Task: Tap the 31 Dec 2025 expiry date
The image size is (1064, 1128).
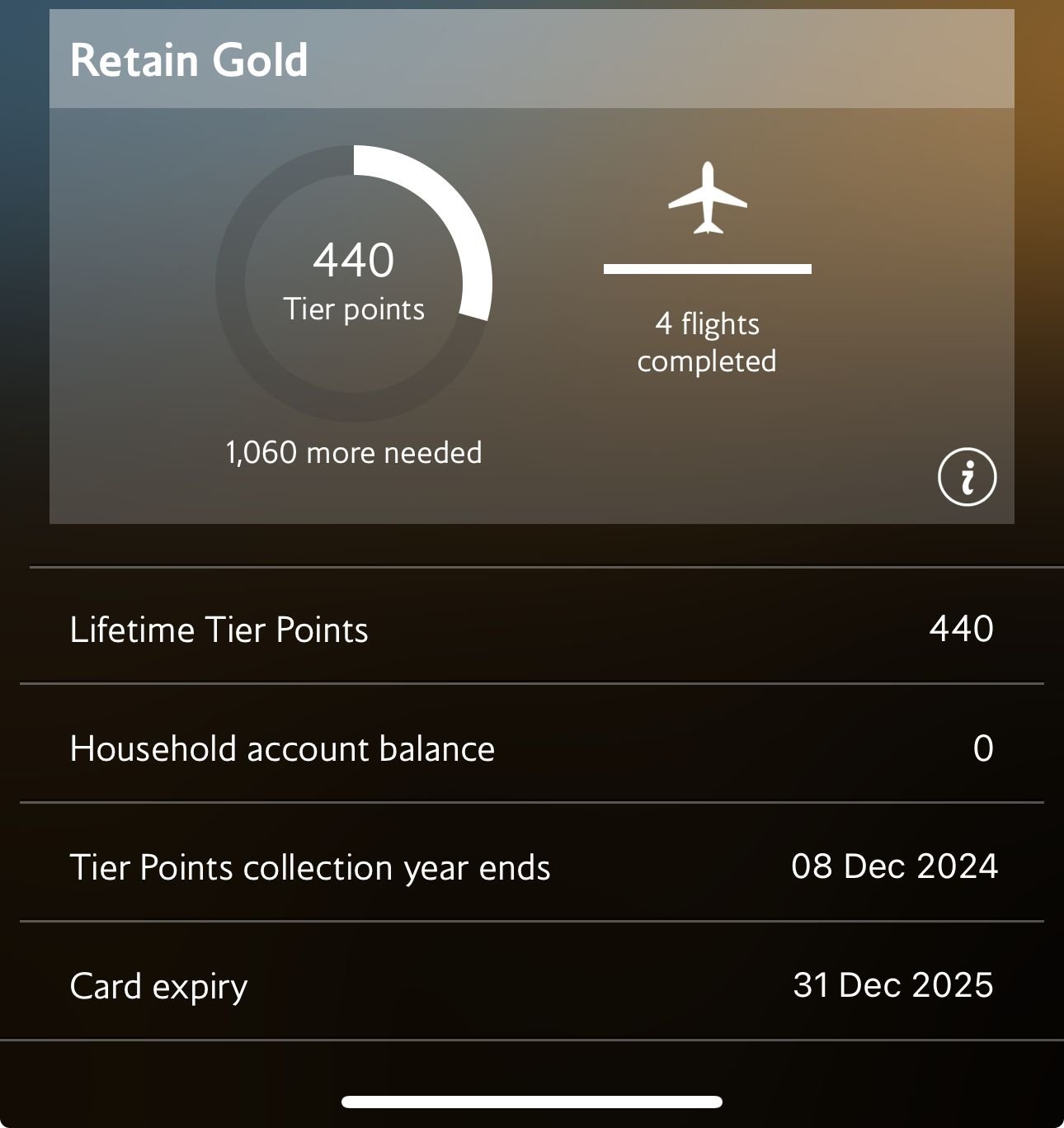Action: point(895,985)
